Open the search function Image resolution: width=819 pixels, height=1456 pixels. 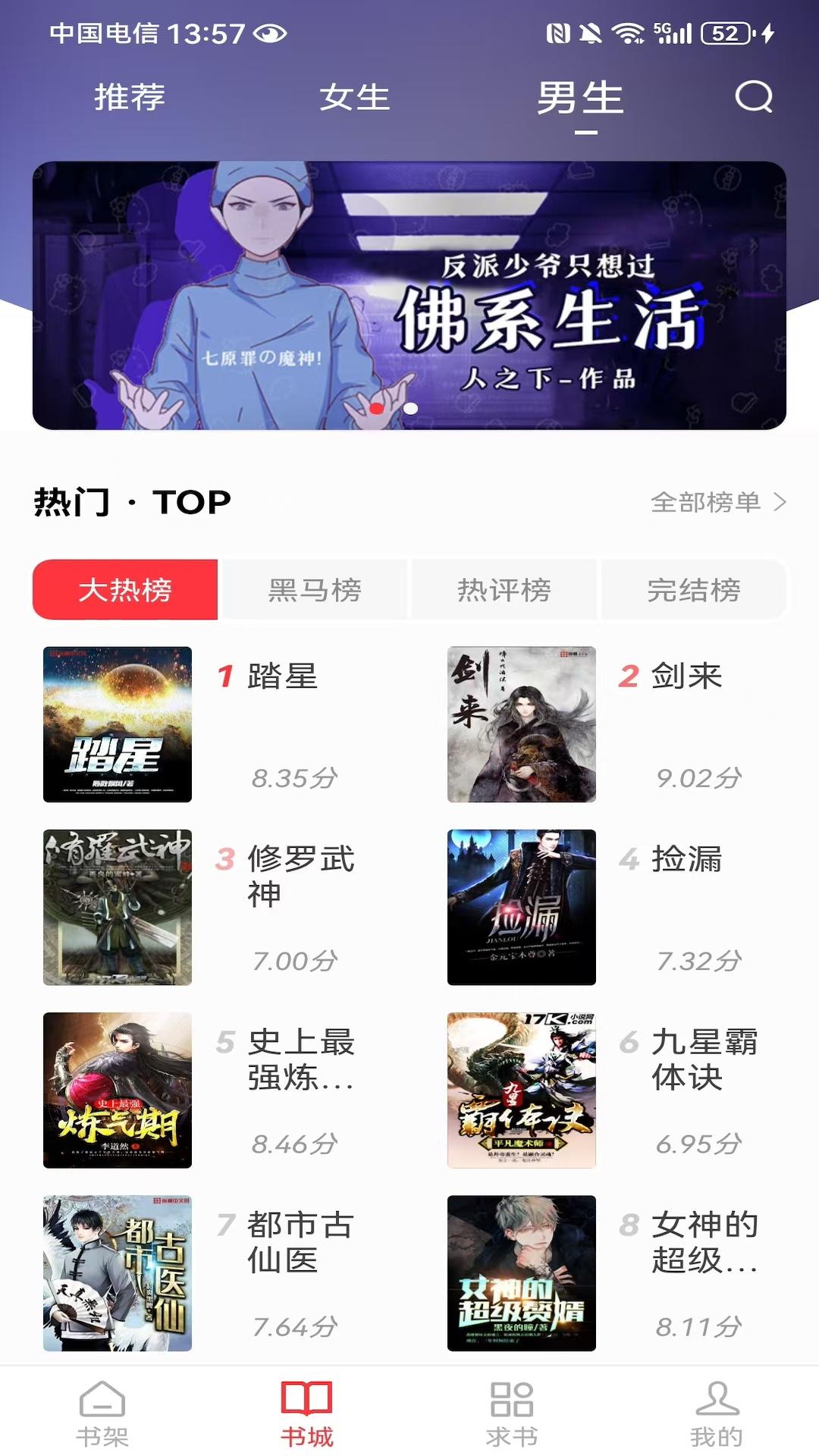pos(752,97)
